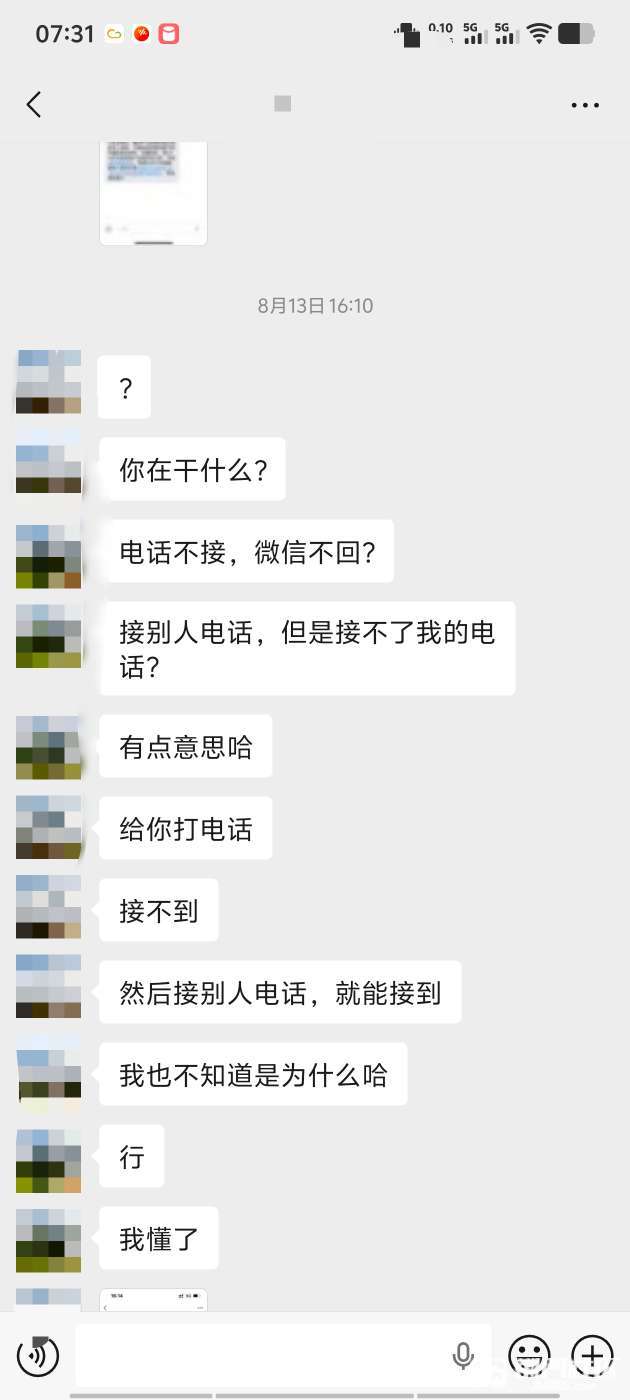Image resolution: width=630 pixels, height=1400 pixels.
Task: Open the screenshot image above the timestamp
Action: click(153, 193)
